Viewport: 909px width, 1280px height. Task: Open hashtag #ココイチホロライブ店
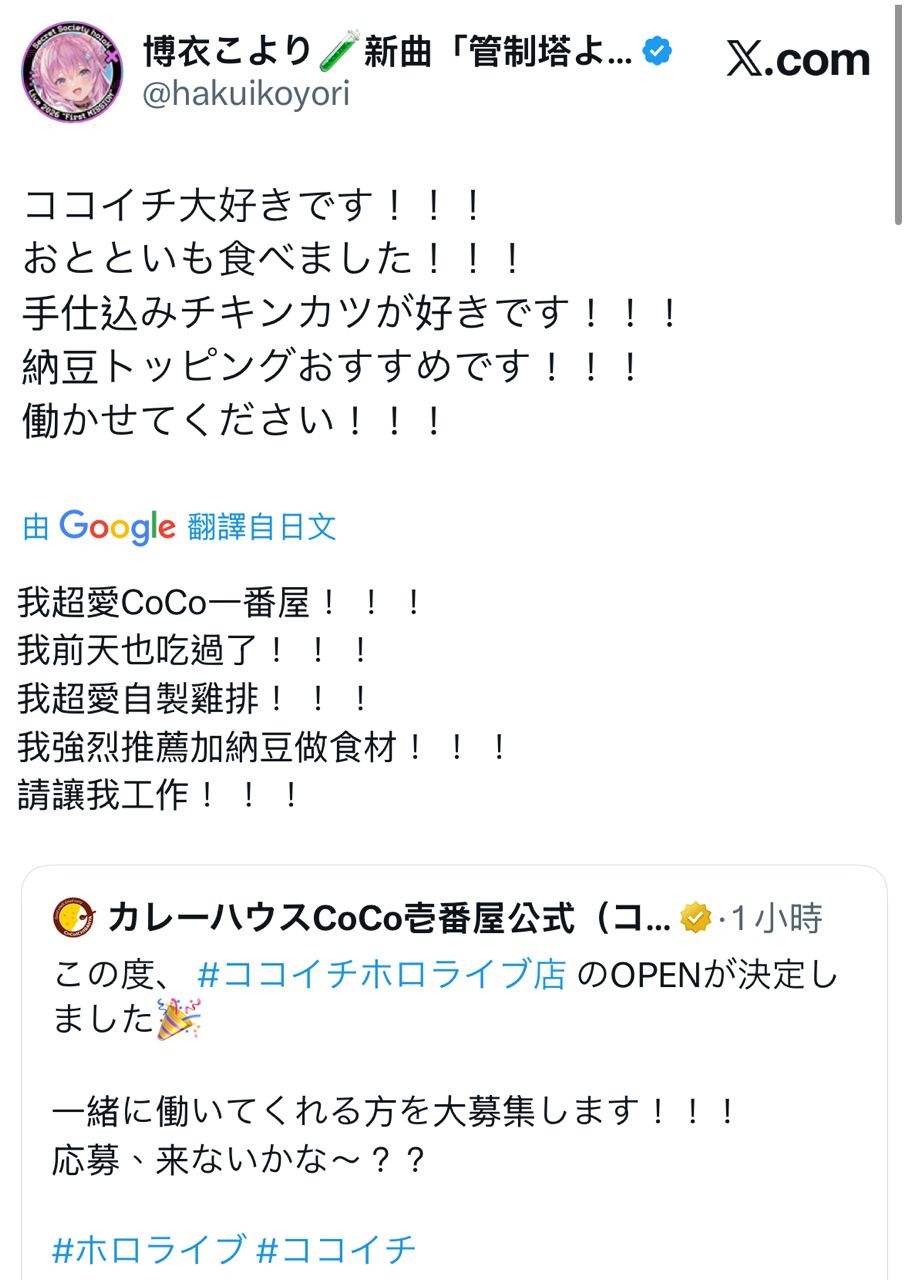click(x=382, y=974)
